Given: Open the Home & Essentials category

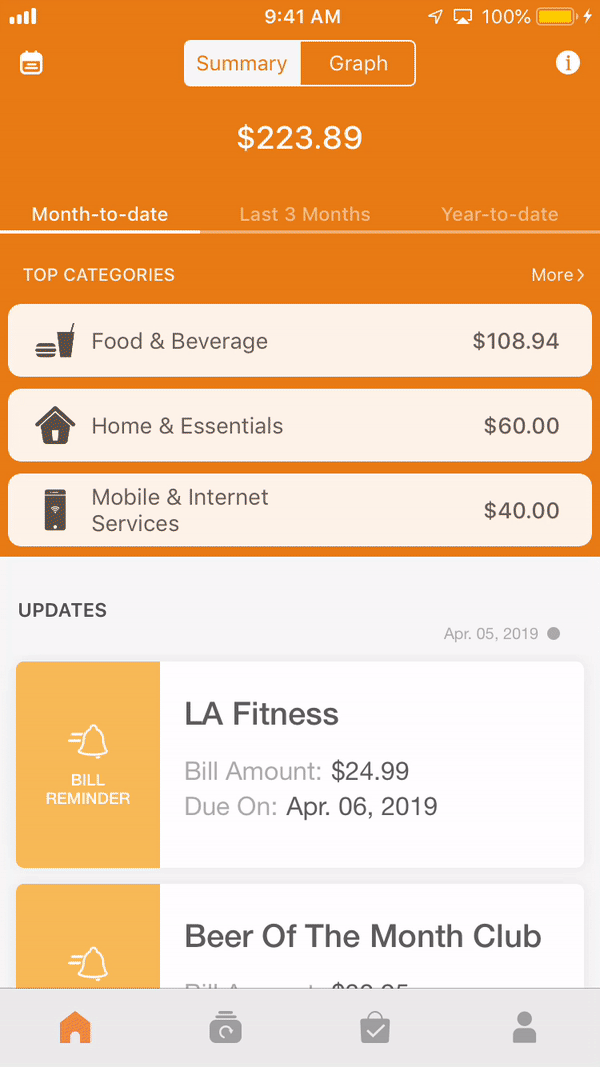Looking at the screenshot, I should [300, 426].
